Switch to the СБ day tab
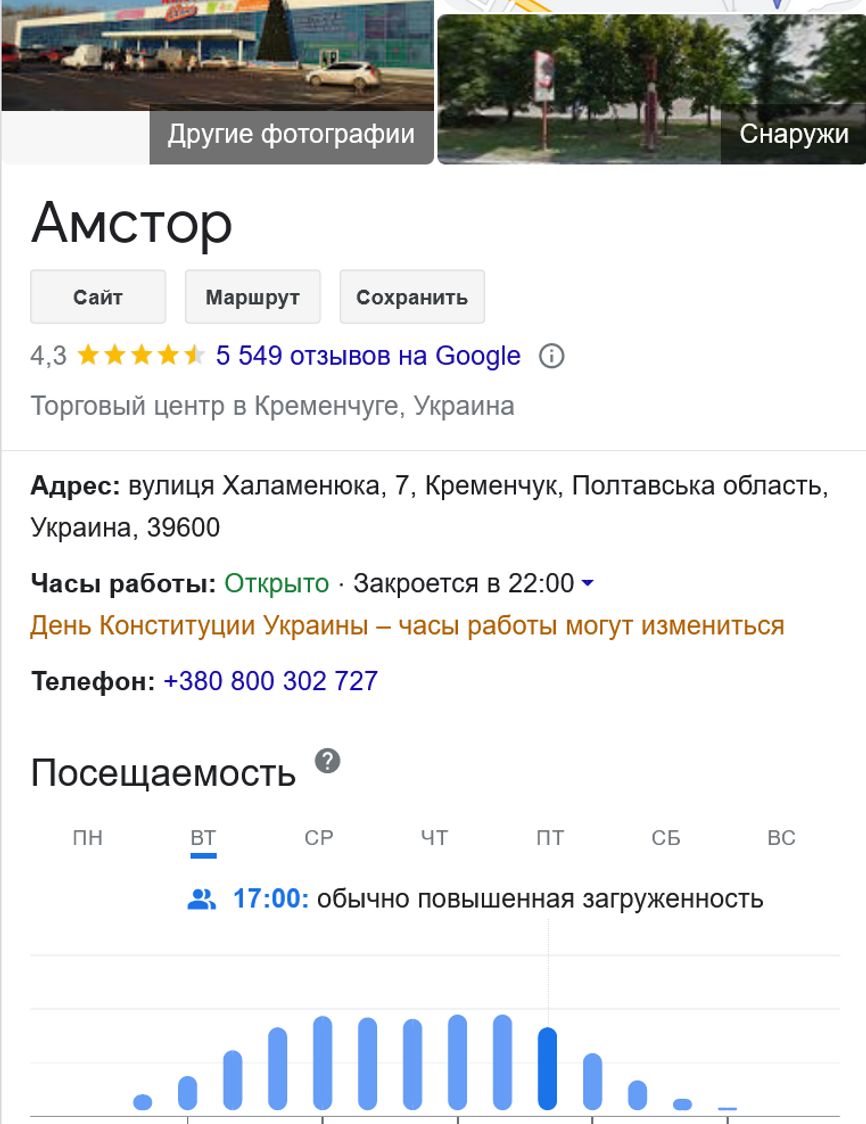The image size is (866, 1124). [666, 838]
